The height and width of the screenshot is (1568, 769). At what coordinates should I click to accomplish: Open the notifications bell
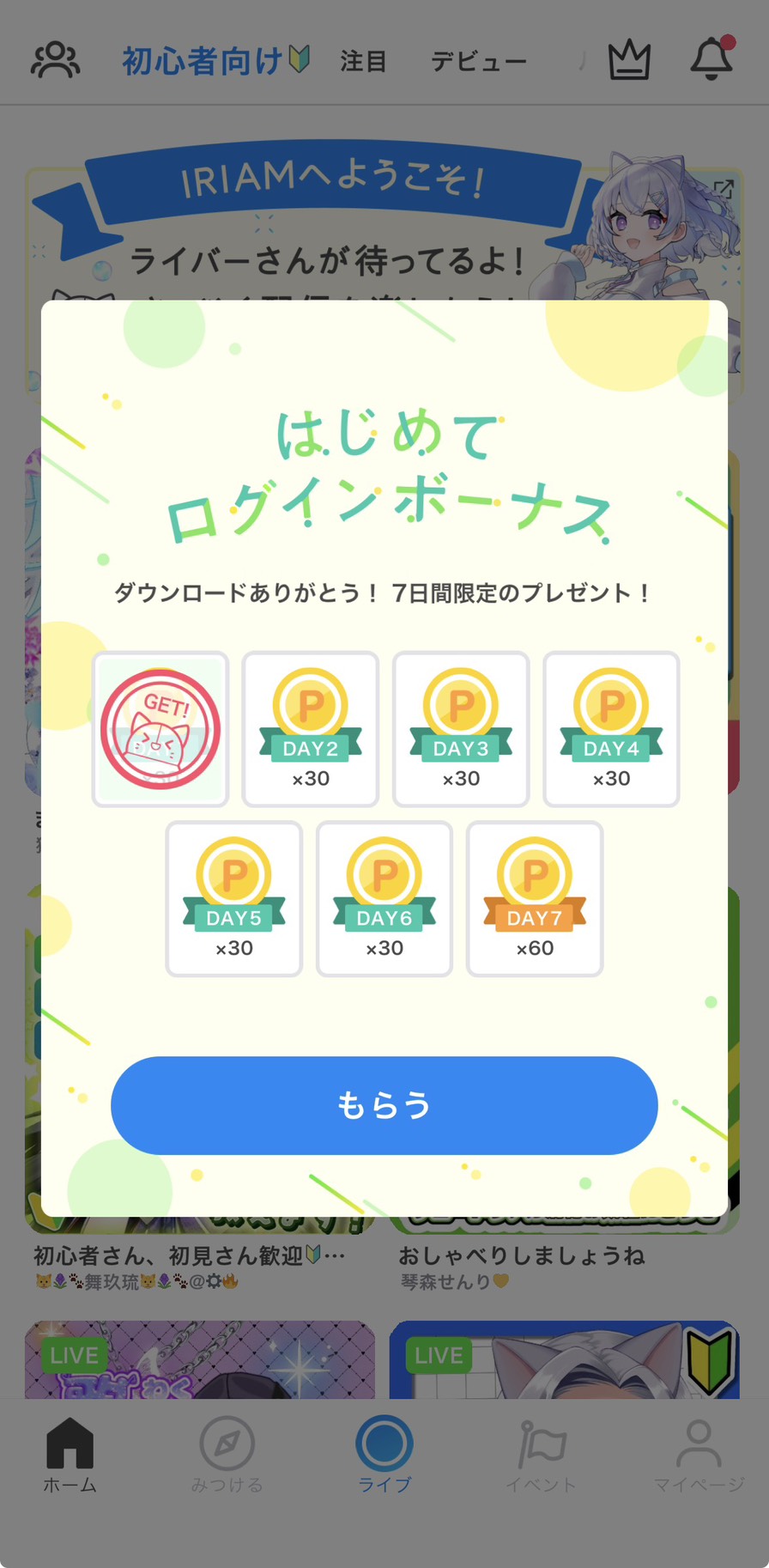coord(711,60)
